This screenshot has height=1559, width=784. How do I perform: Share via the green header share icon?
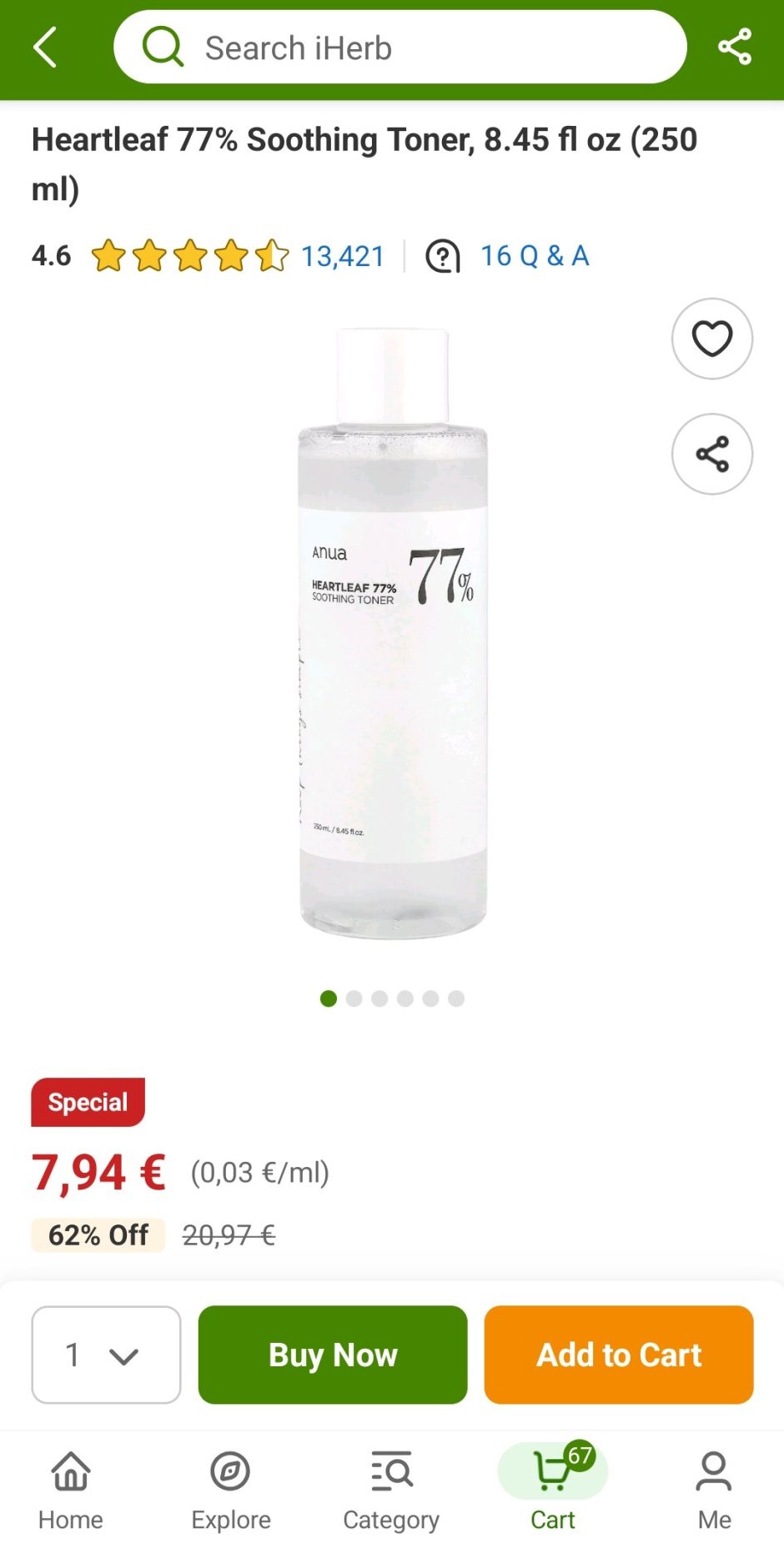(x=735, y=47)
